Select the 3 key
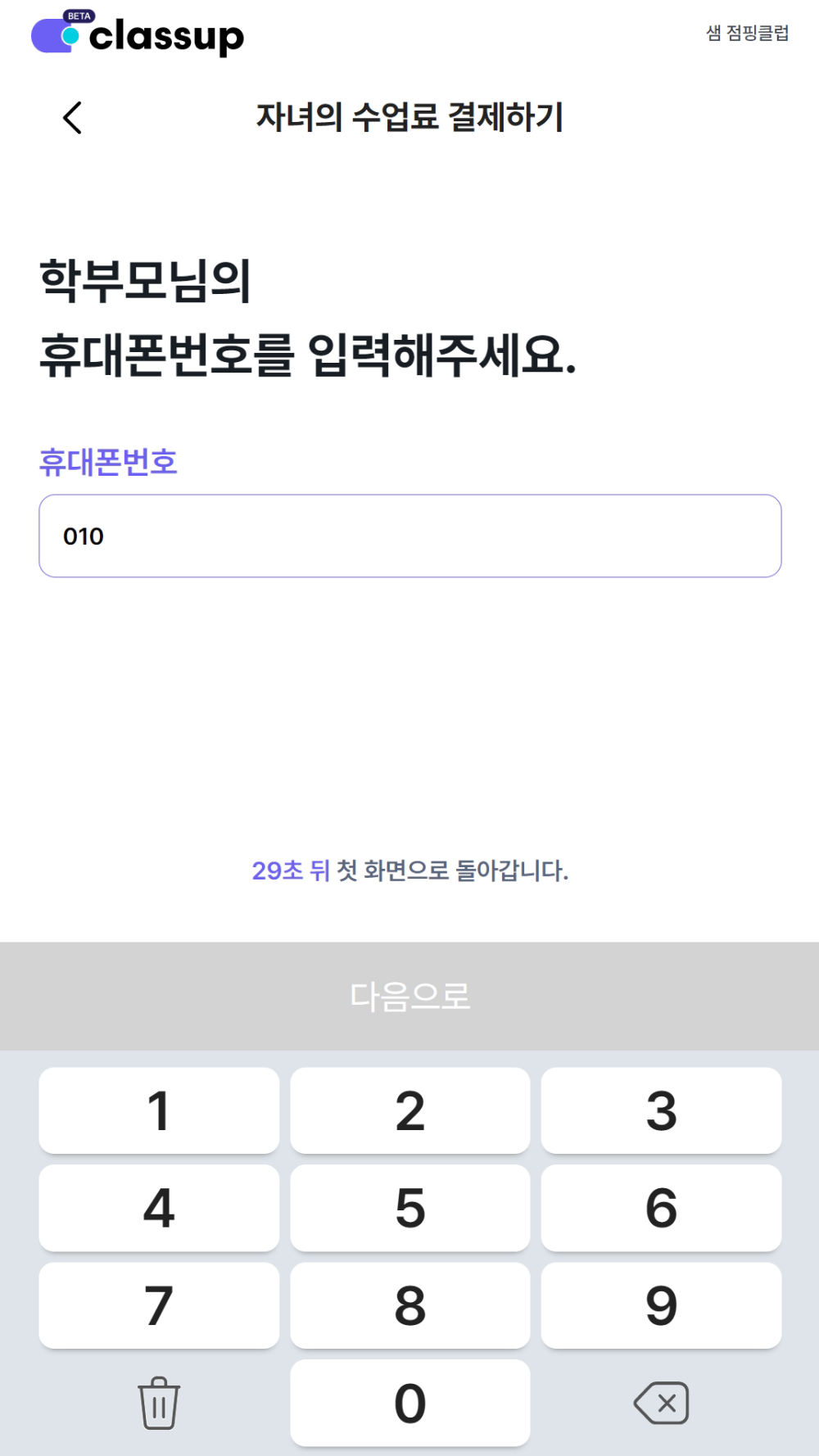Screen dimensions: 819x1456 point(661,1110)
